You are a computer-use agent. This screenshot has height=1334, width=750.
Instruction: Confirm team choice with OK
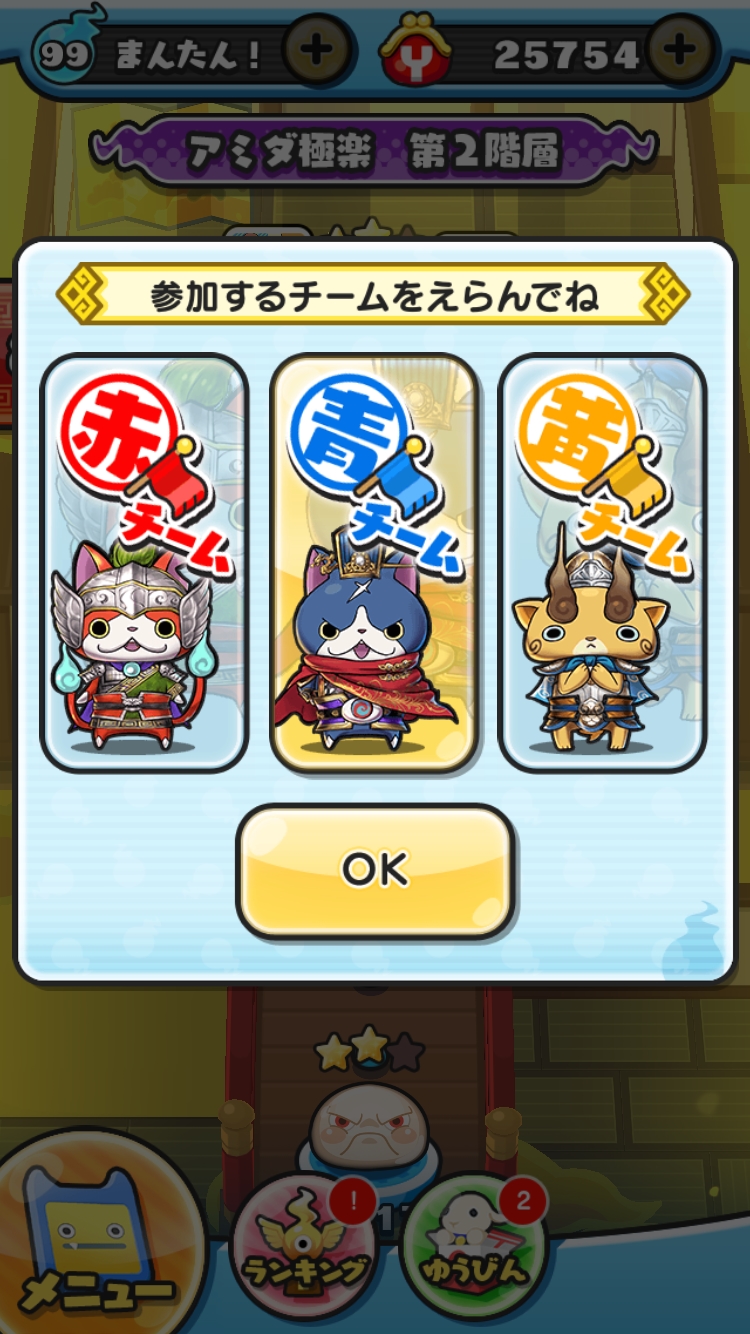[375, 870]
